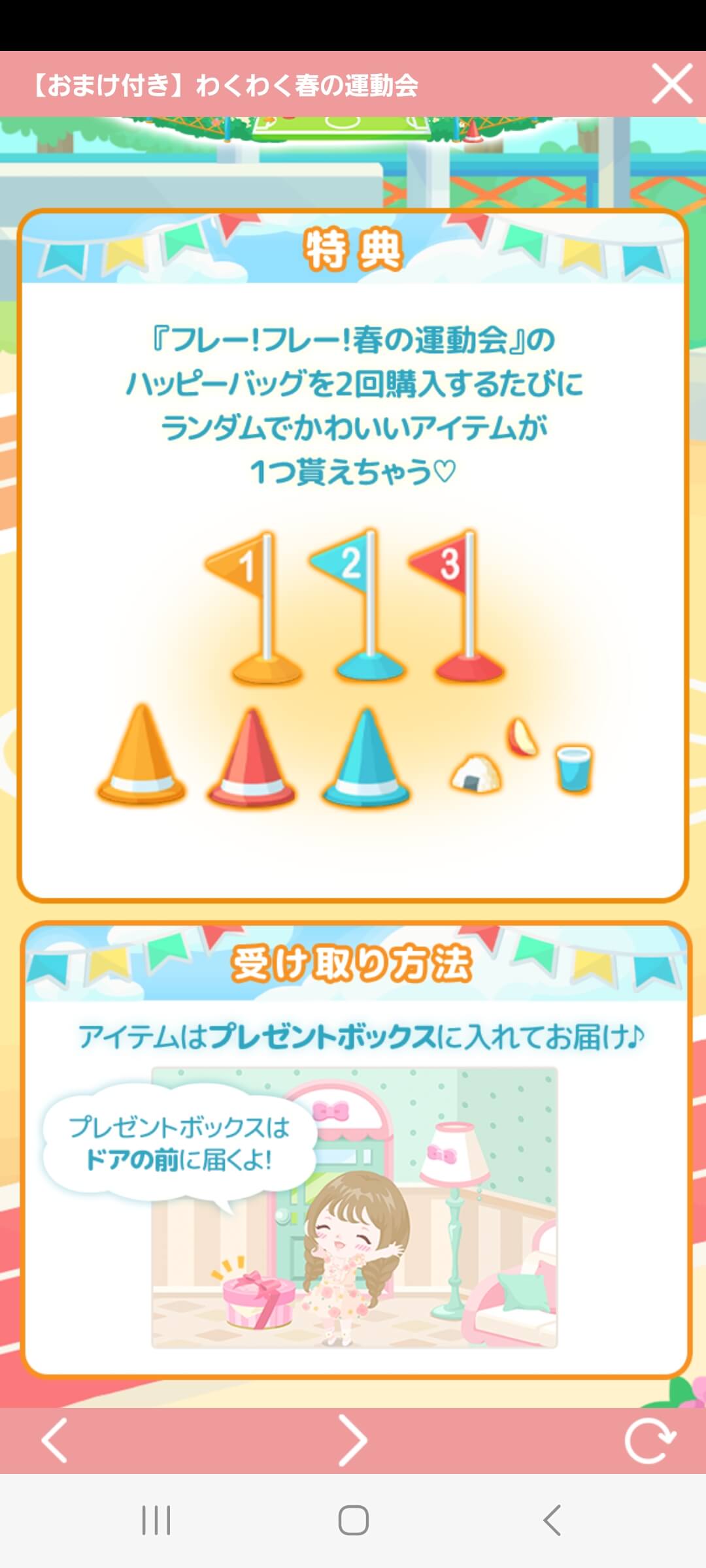Close the spring sports day info page
The image size is (706, 1568).
(x=672, y=84)
